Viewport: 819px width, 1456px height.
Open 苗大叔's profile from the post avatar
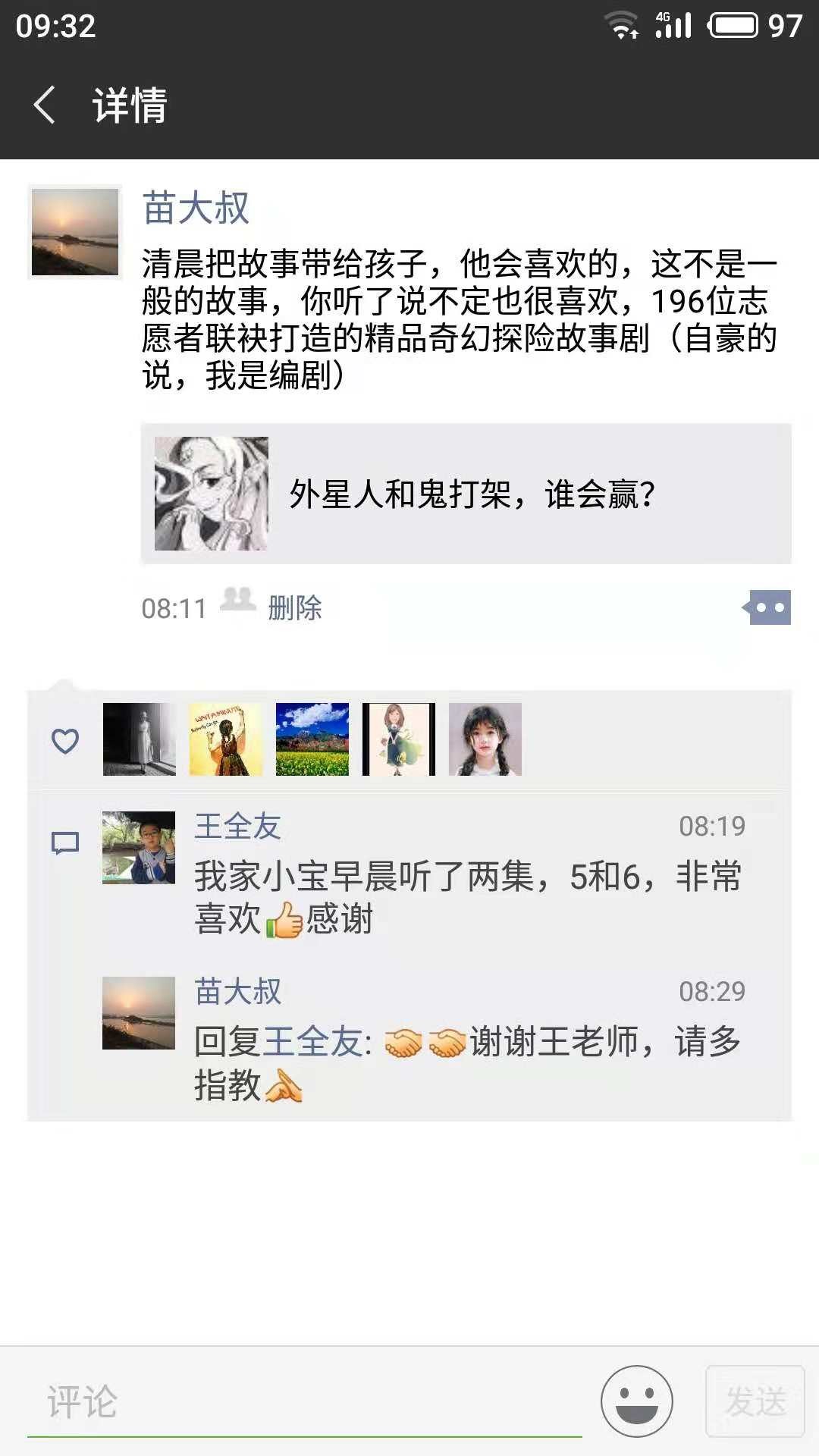pyautogui.click(x=74, y=232)
